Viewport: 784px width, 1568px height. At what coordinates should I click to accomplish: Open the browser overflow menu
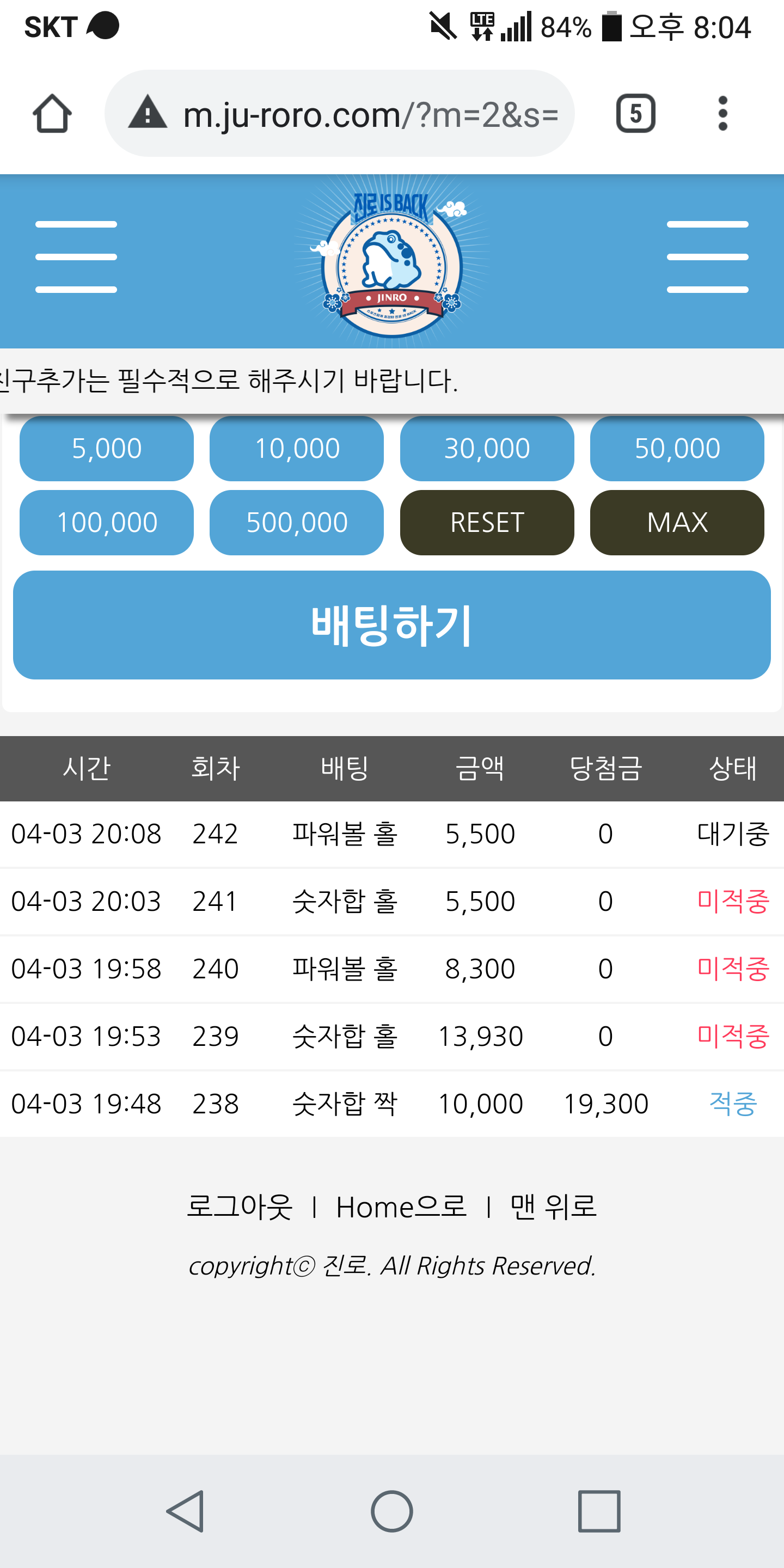click(x=722, y=114)
